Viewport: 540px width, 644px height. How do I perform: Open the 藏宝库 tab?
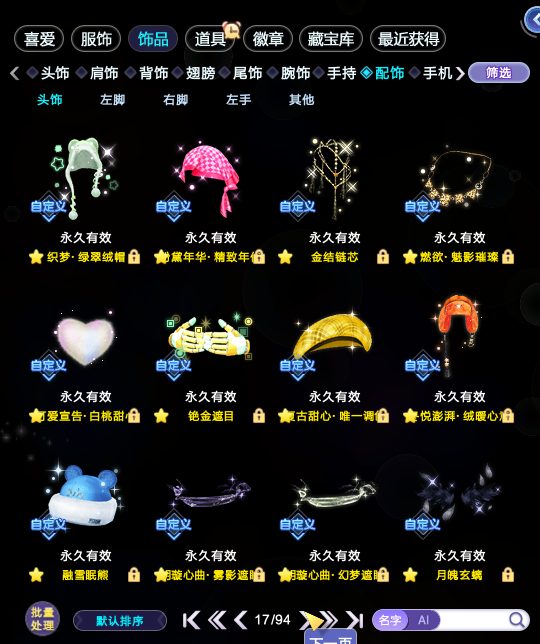(331, 39)
